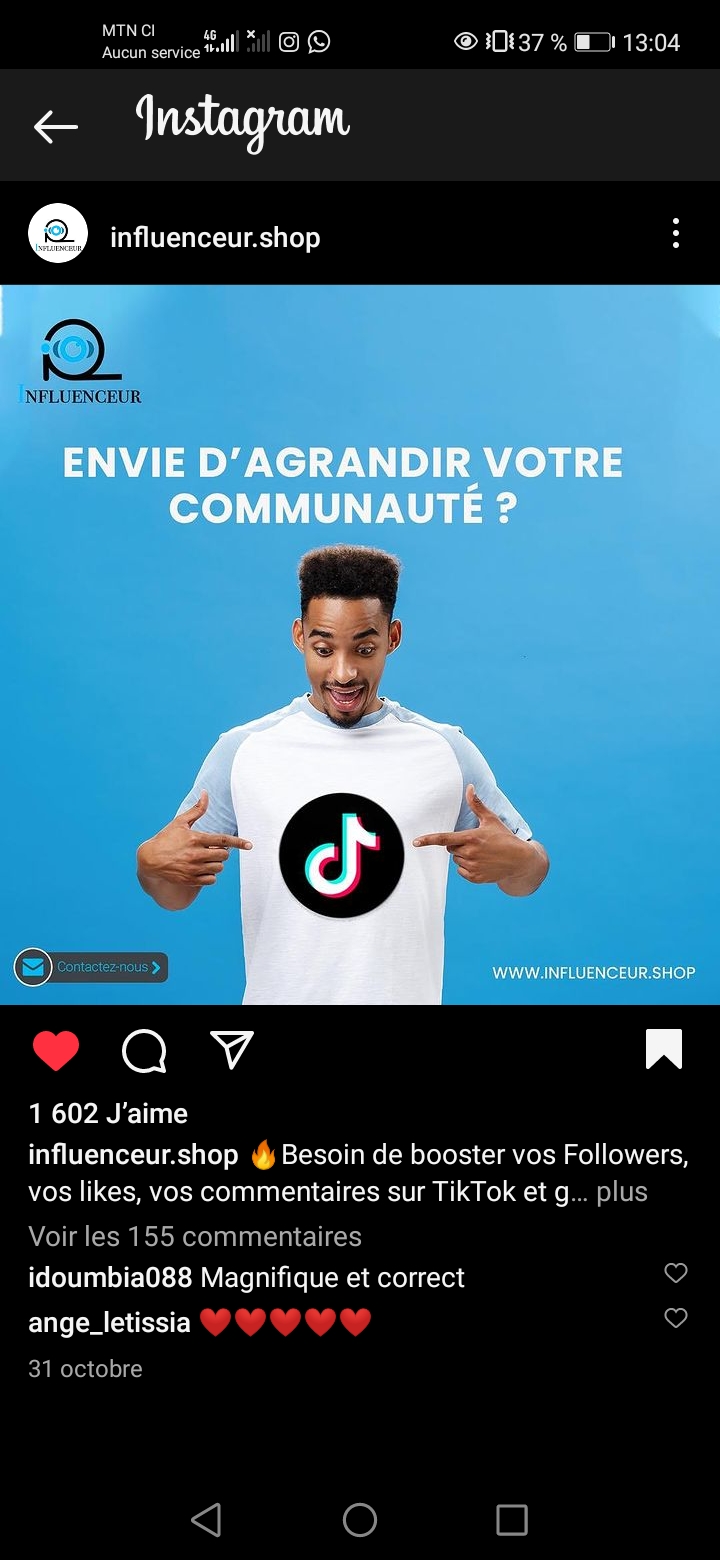Open influenceur.shop profile from the avatar
720x1560 pixels.
(x=58, y=234)
